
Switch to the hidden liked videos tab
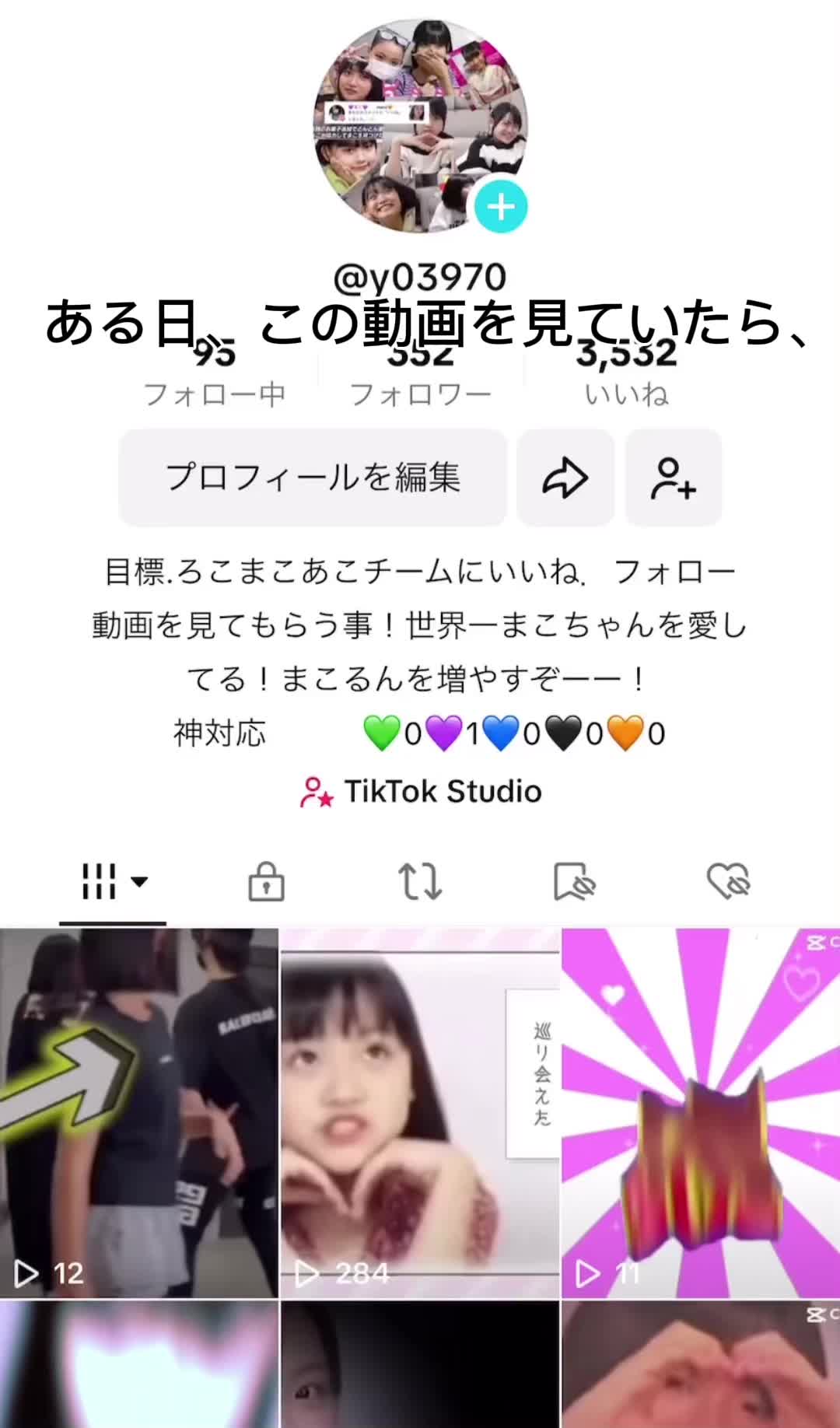coord(728,882)
